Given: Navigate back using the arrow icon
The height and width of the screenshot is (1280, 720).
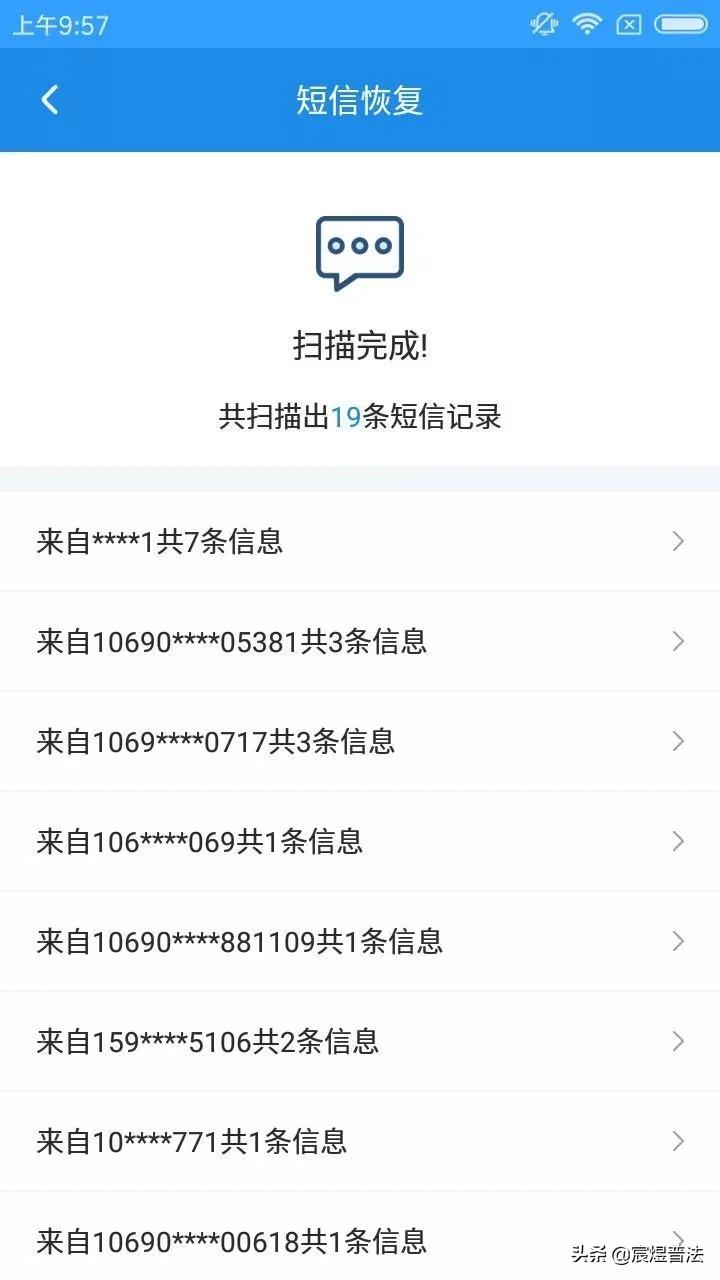Looking at the screenshot, I should click(x=48, y=99).
